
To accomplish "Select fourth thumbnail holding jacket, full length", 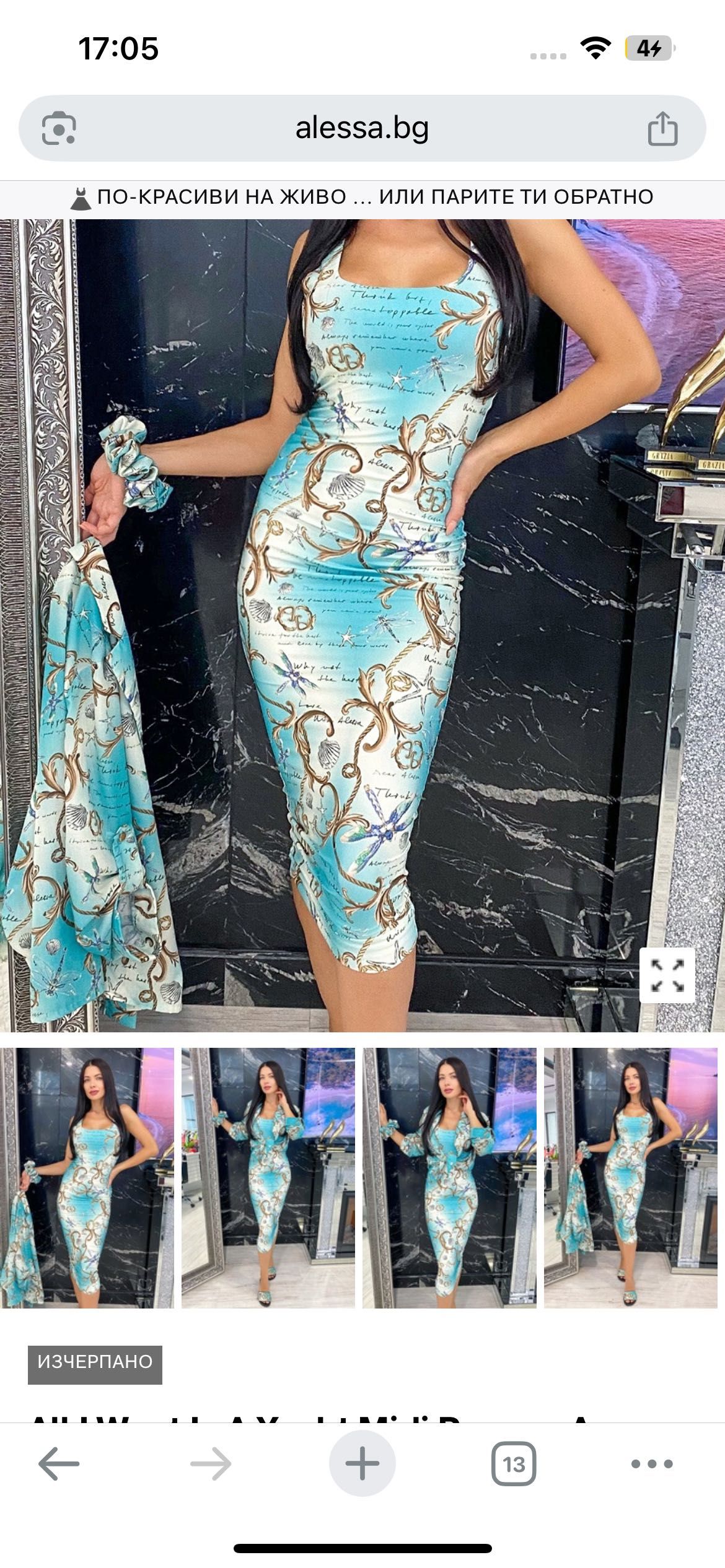I will [630, 1177].
